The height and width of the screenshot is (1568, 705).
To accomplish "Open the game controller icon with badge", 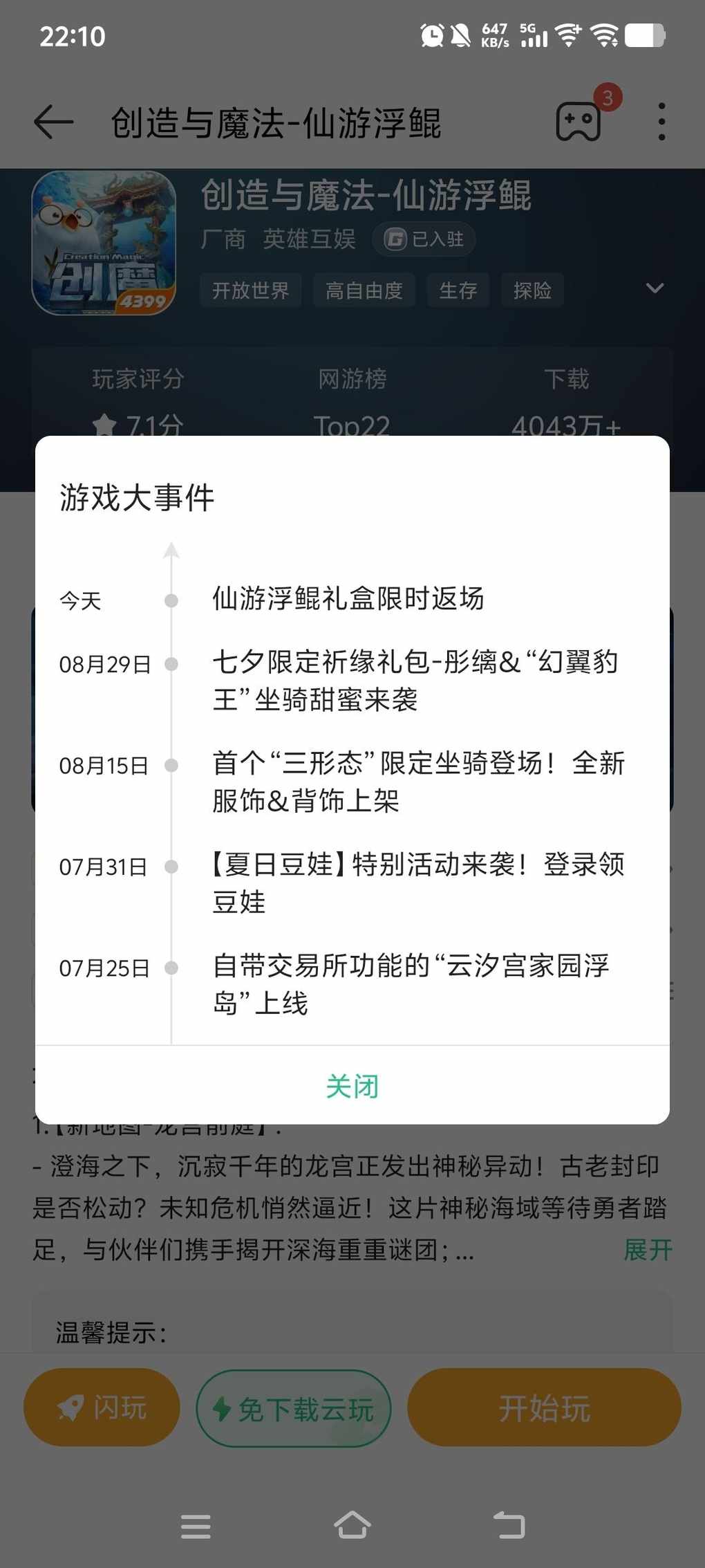I will point(579,121).
